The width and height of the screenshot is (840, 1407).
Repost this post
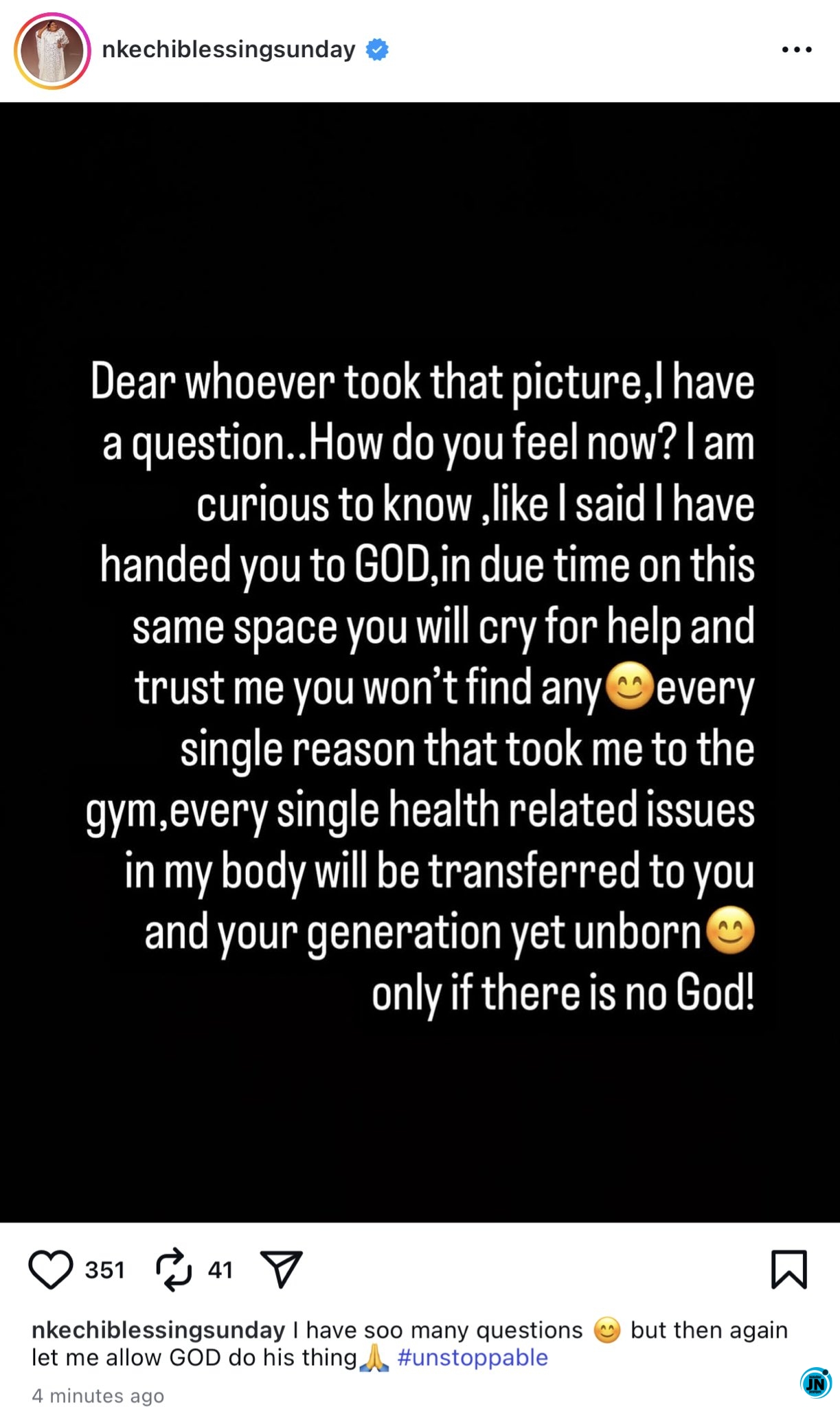point(173,1270)
